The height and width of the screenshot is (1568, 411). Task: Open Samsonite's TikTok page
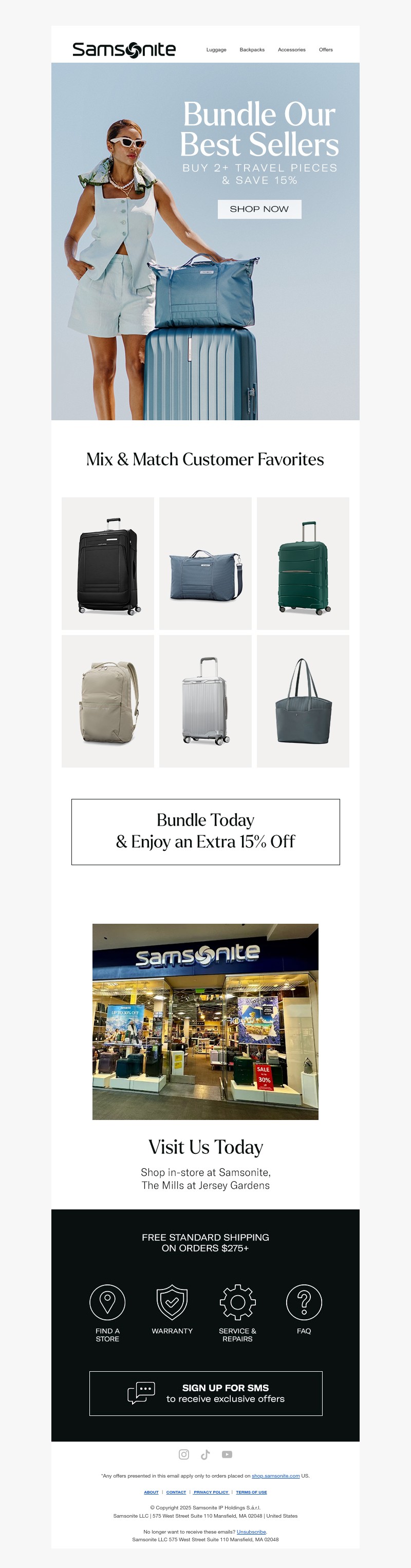coord(205,1454)
